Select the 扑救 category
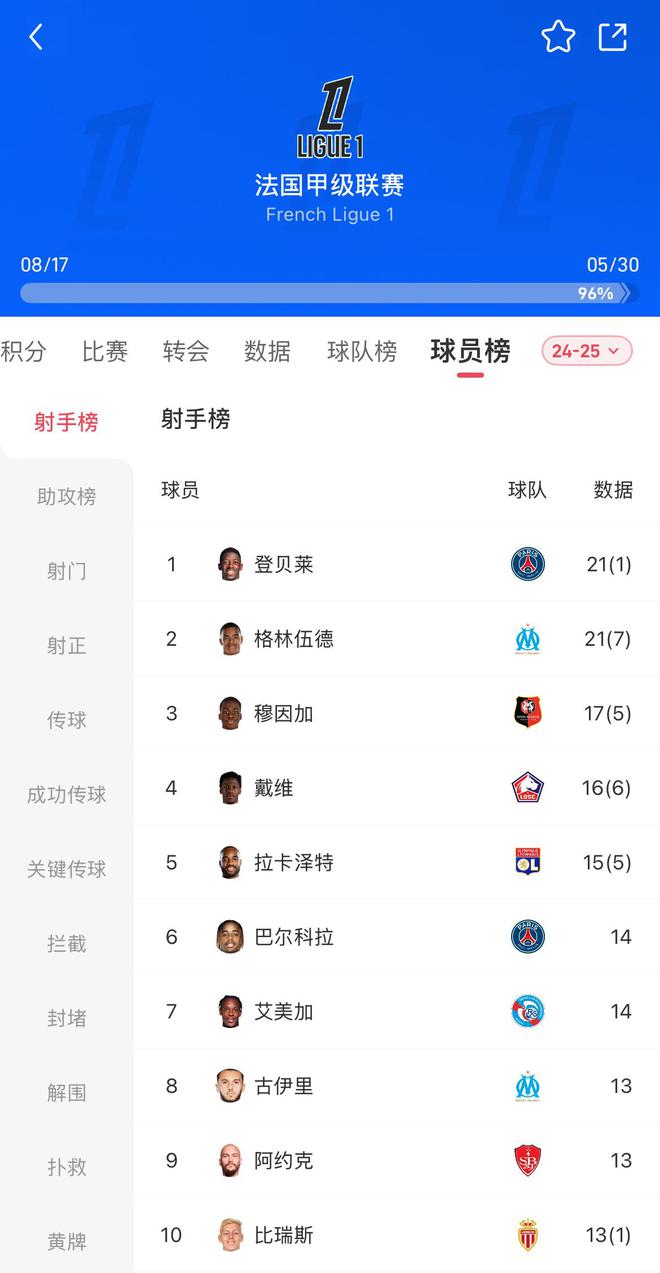660x1273 pixels. [67, 1167]
